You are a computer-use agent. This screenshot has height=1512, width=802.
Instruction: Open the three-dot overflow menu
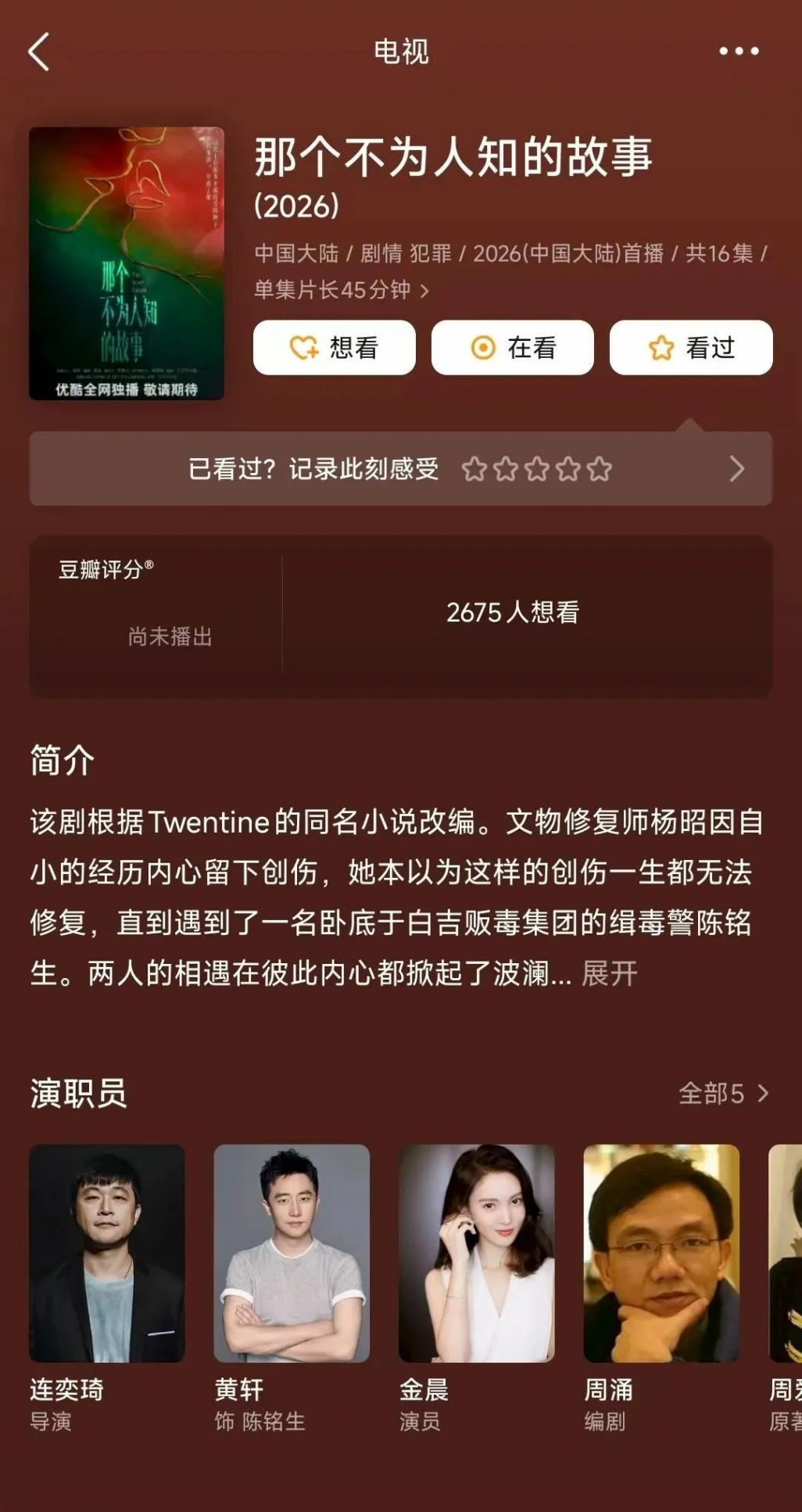(x=739, y=52)
